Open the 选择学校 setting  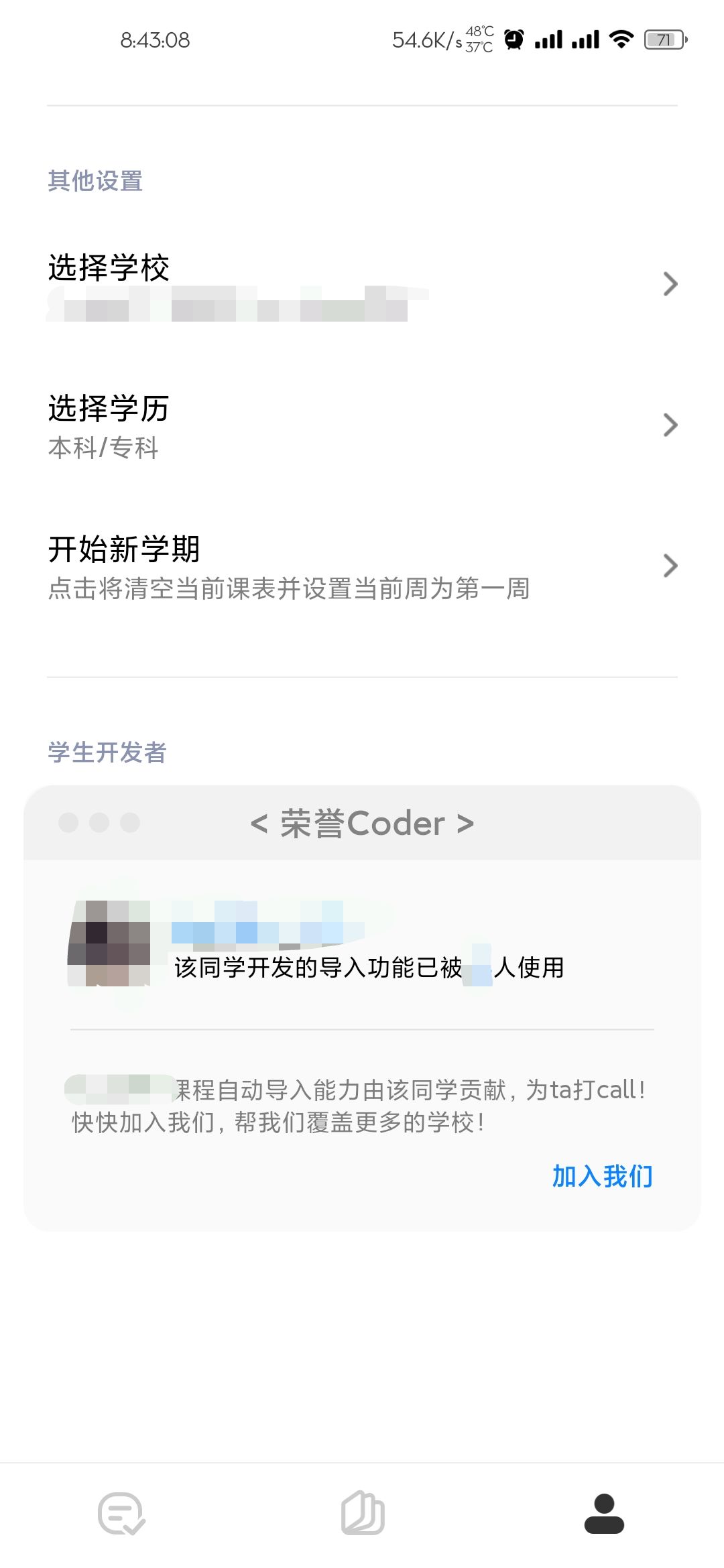[x=362, y=284]
